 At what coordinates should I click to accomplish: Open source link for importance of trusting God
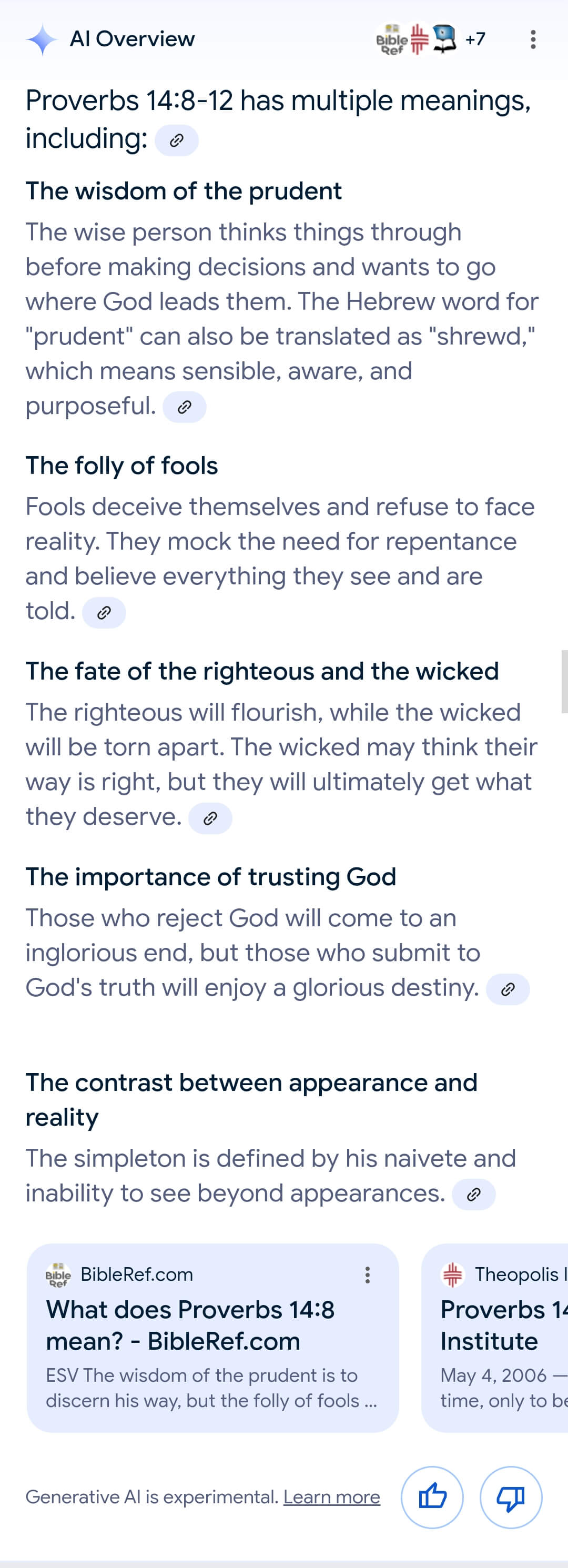pyautogui.click(x=508, y=989)
